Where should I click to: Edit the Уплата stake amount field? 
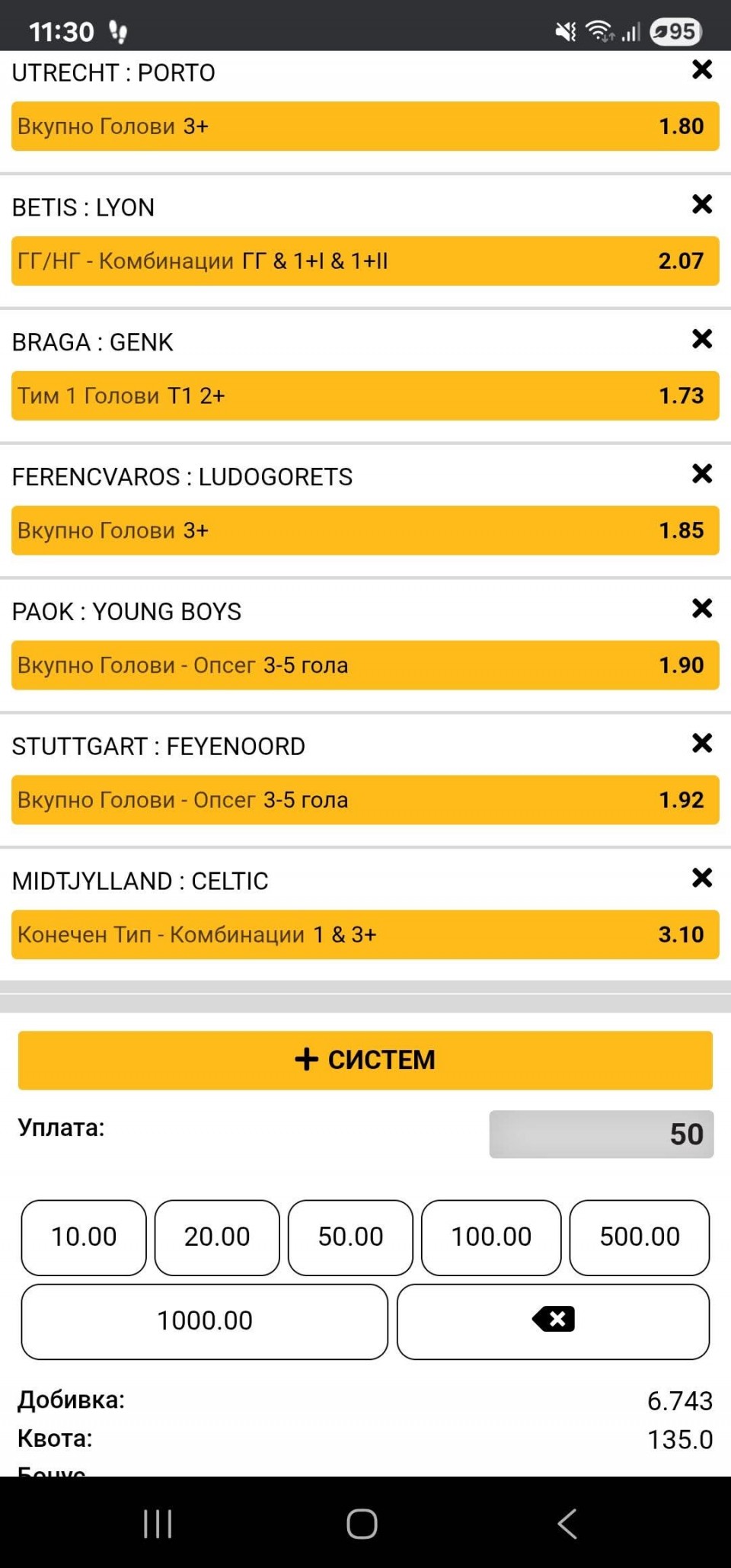(601, 1134)
